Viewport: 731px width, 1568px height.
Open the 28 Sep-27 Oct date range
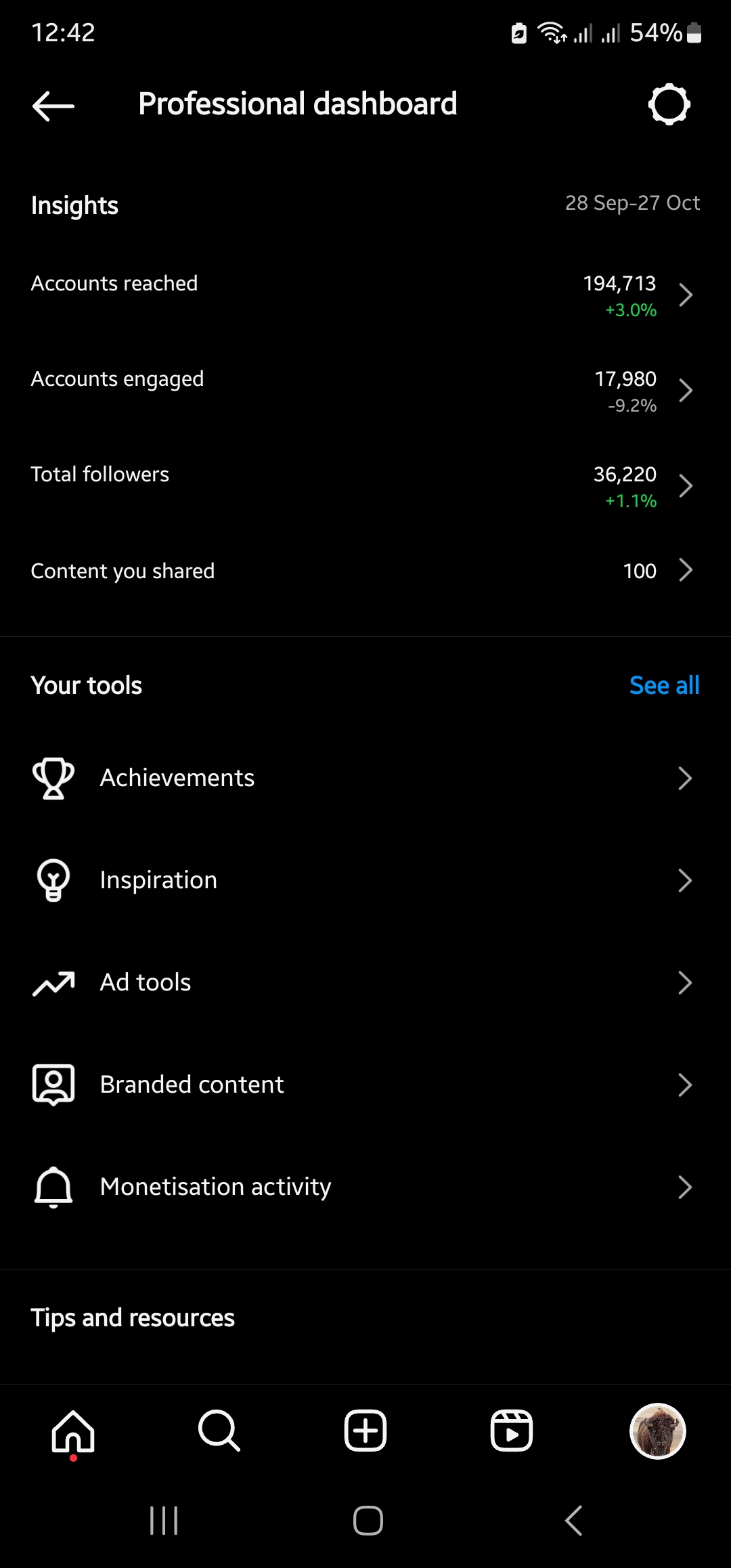(632, 203)
